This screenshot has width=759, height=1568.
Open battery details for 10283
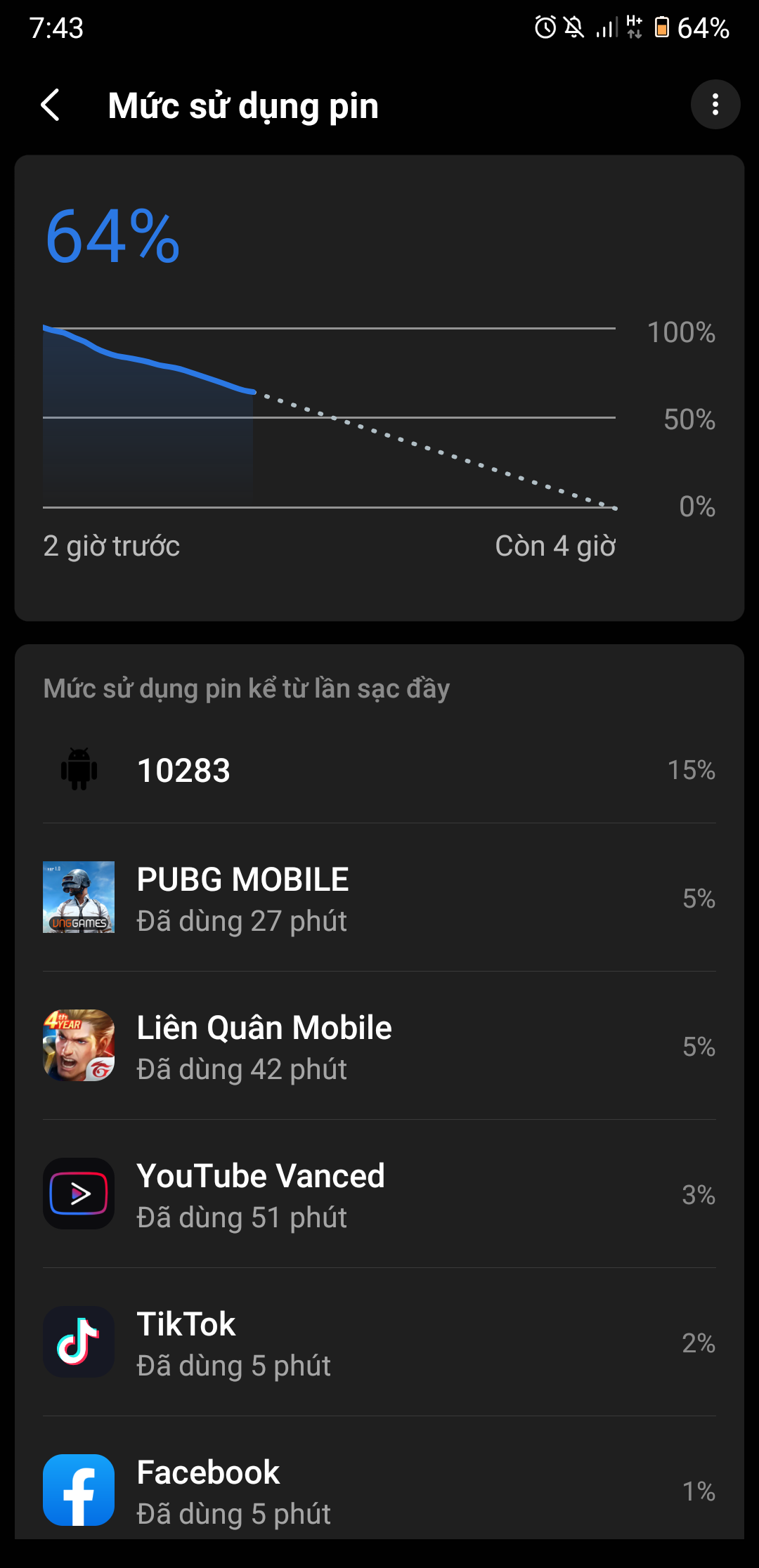click(x=379, y=771)
